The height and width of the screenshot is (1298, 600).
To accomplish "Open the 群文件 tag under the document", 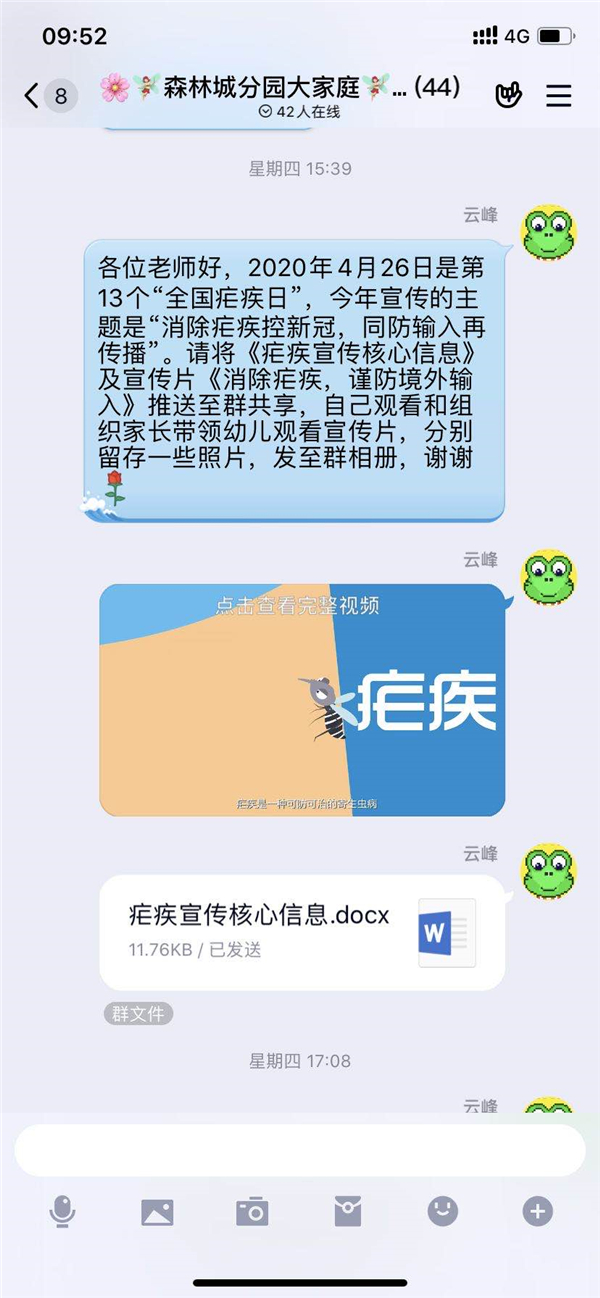I will pyautogui.click(x=138, y=1014).
